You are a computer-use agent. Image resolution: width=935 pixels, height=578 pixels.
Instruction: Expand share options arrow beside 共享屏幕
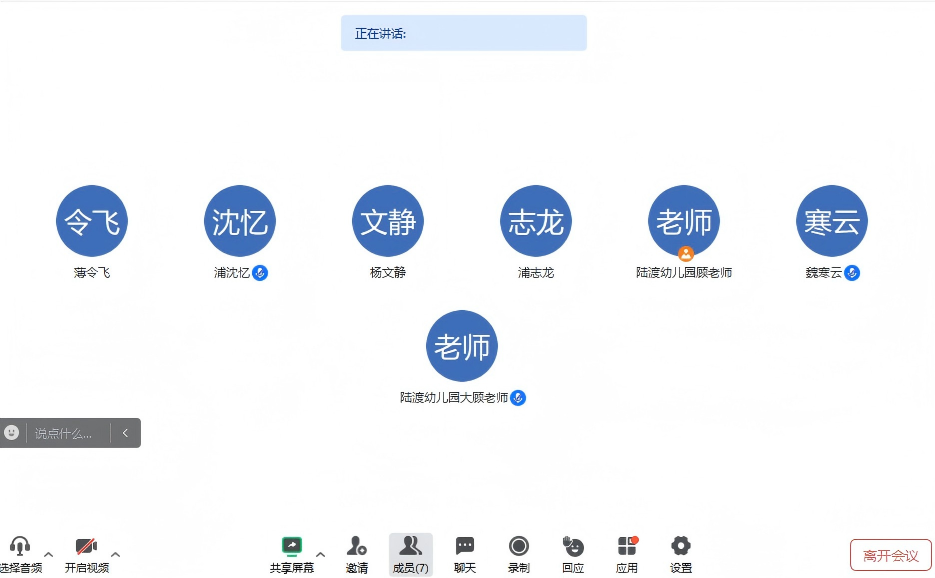(x=320, y=554)
